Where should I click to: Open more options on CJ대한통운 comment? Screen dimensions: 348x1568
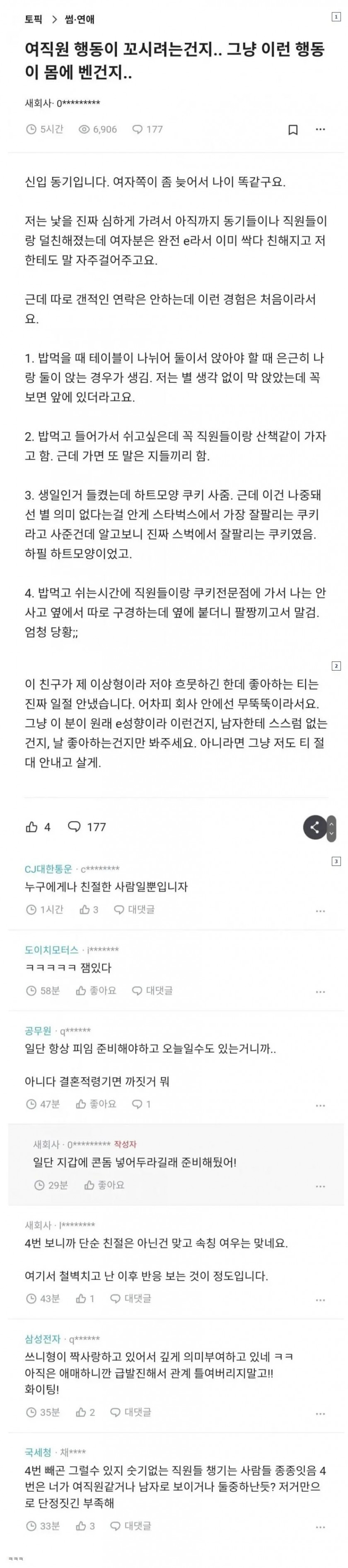tap(320, 911)
